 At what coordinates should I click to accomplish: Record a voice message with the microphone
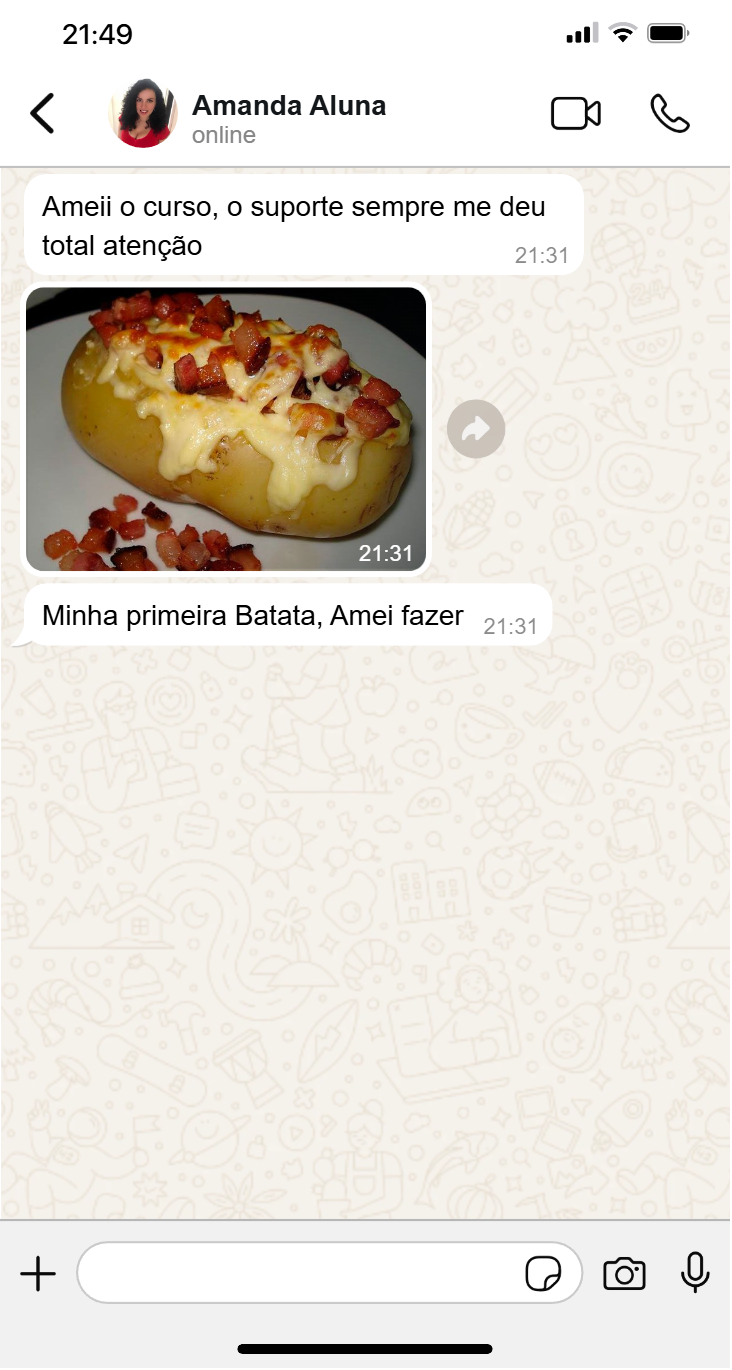pyautogui.click(x=695, y=1273)
